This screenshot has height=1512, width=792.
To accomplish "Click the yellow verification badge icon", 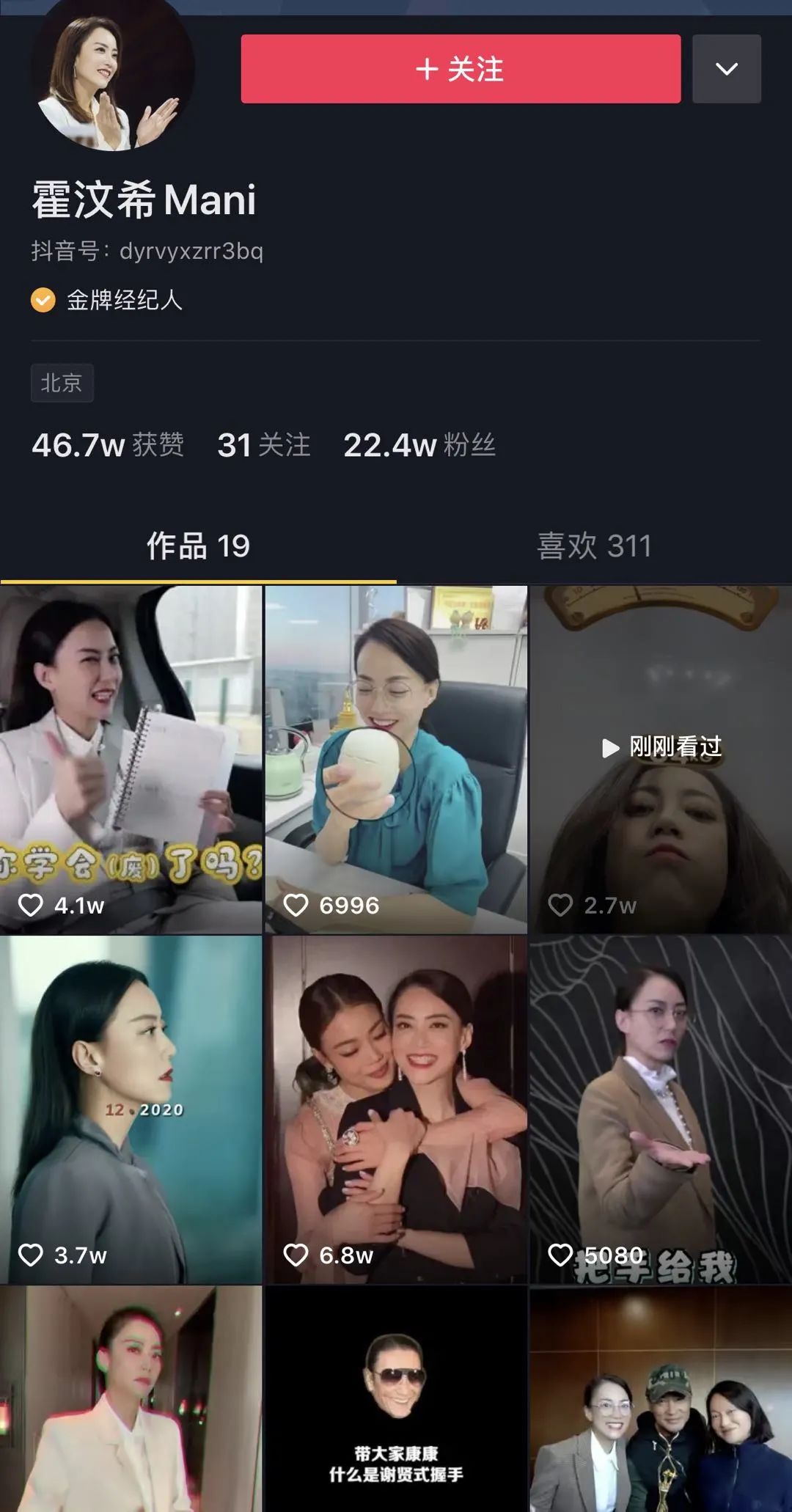I will tap(42, 300).
